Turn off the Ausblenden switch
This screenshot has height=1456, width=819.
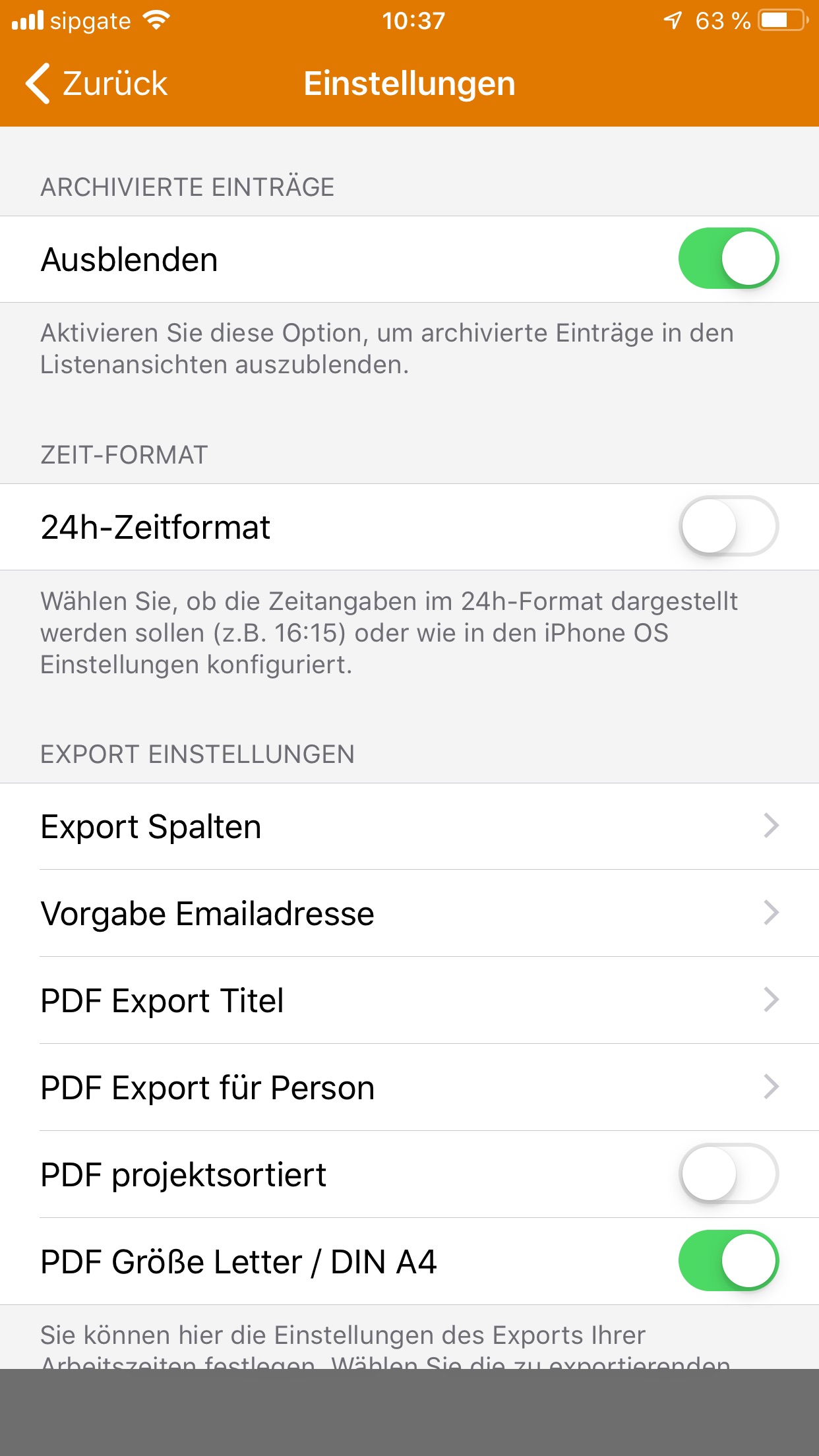tap(728, 258)
